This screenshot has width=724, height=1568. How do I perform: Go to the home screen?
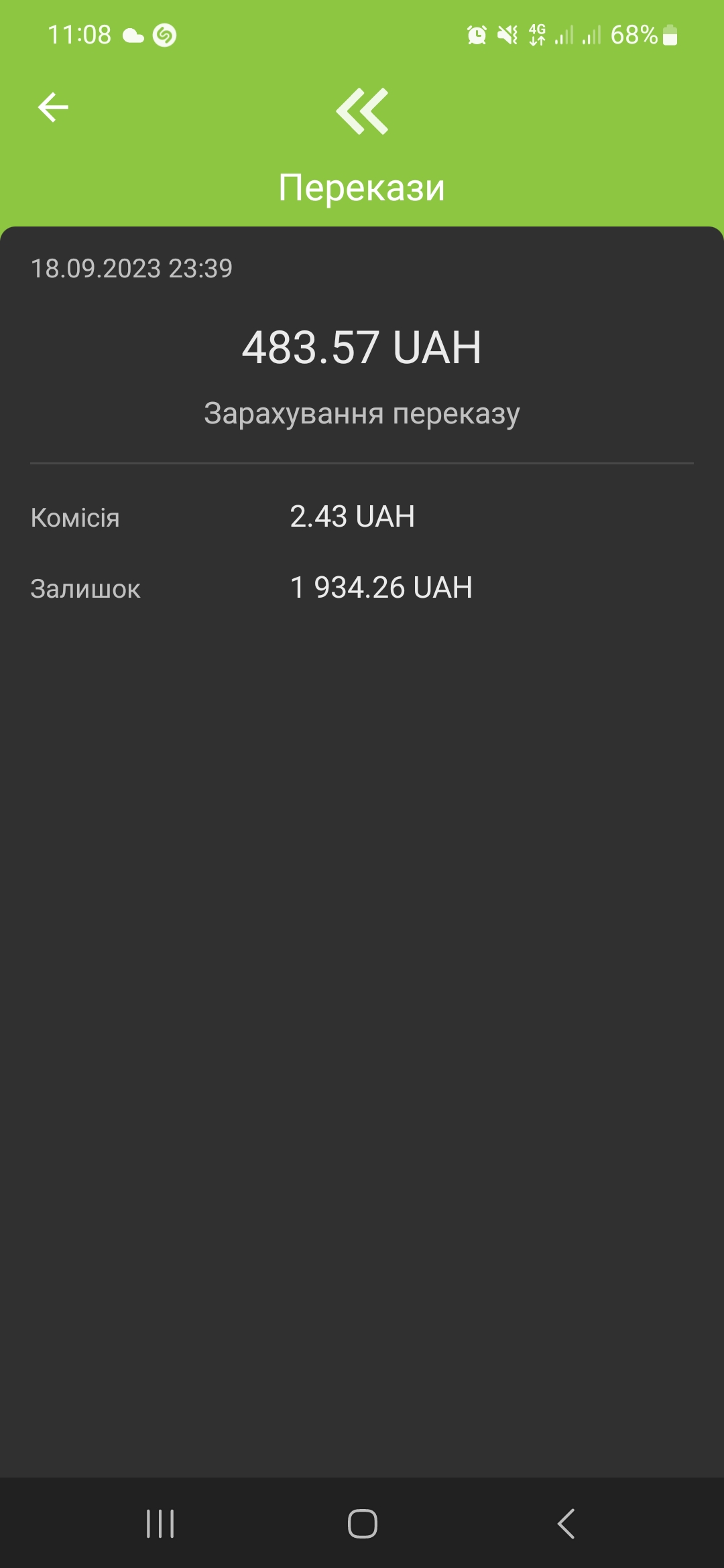click(362, 1524)
